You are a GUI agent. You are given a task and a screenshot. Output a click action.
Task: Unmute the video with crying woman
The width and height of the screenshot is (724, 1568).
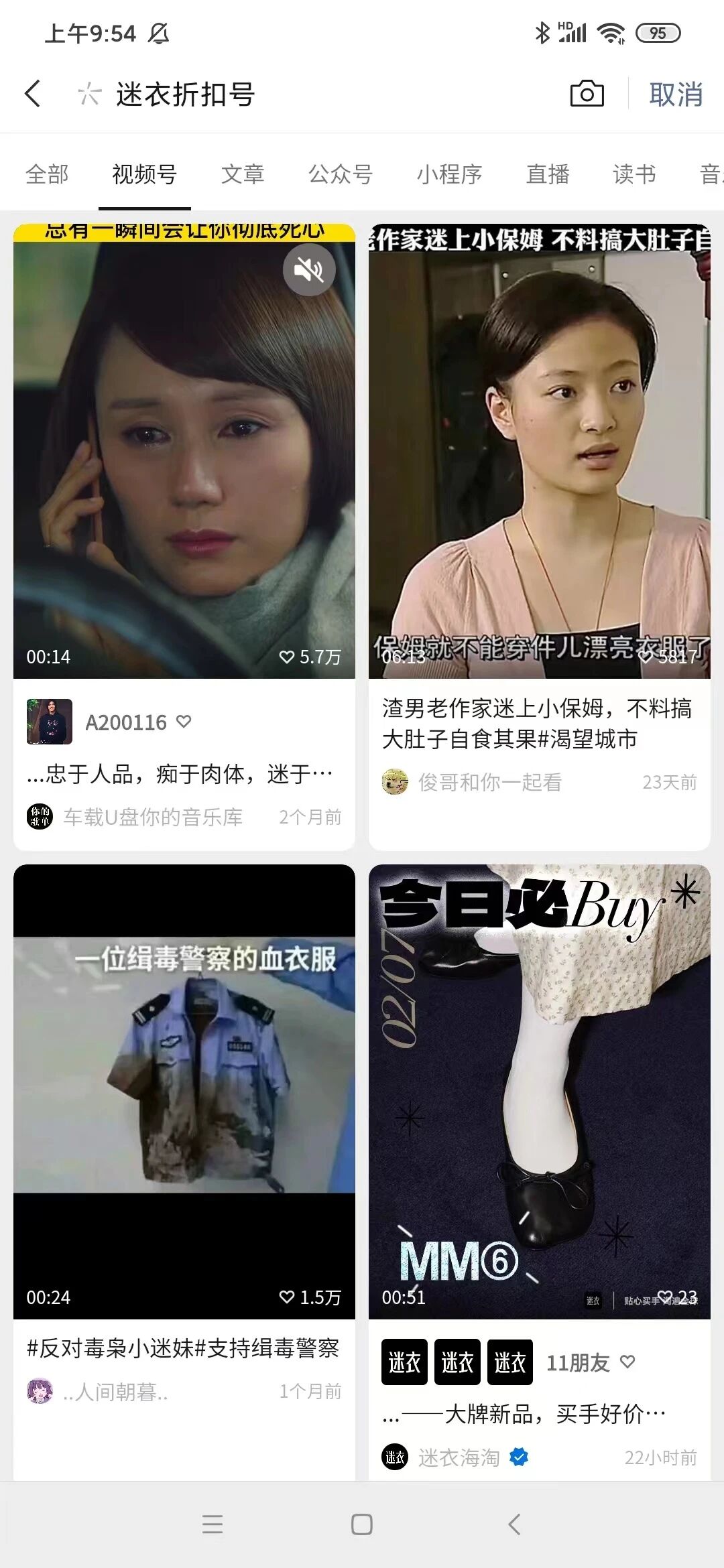click(309, 270)
